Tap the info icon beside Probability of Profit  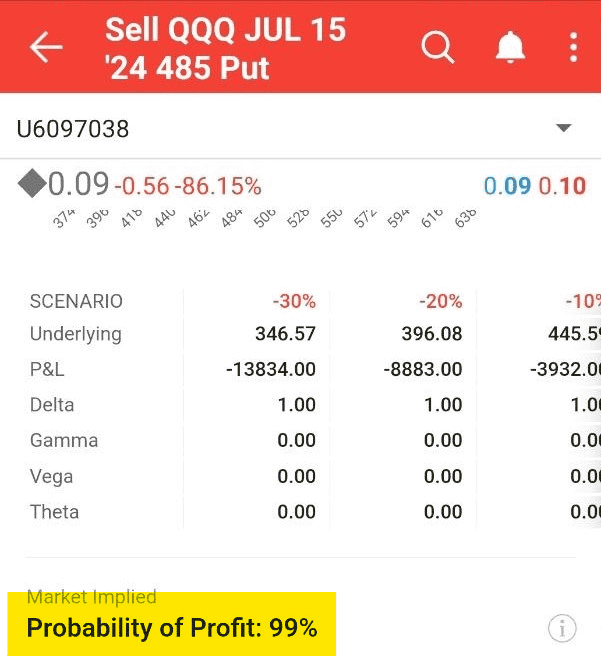(x=562, y=628)
